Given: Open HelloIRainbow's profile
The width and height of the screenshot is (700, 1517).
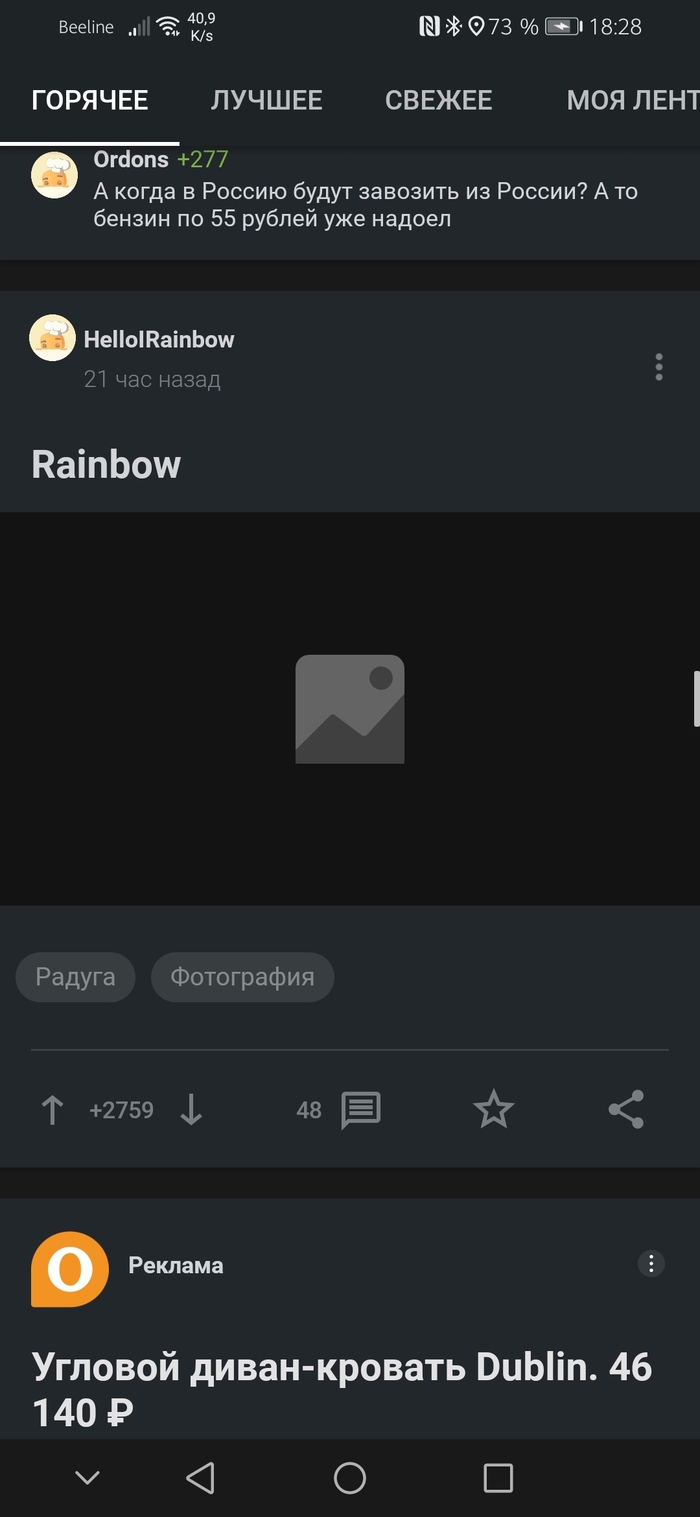Looking at the screenshot, I should (x=158, y=340).
